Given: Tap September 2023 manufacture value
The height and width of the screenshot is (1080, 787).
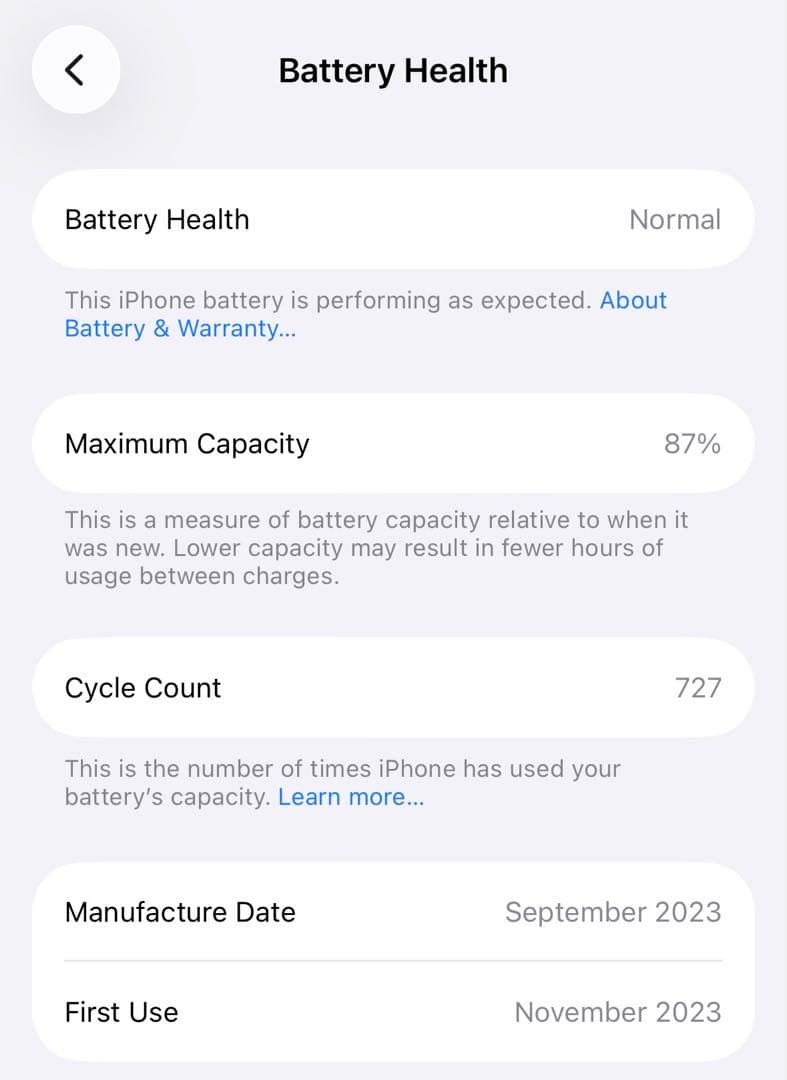Looking at the screenshot, I should (613, 912).
